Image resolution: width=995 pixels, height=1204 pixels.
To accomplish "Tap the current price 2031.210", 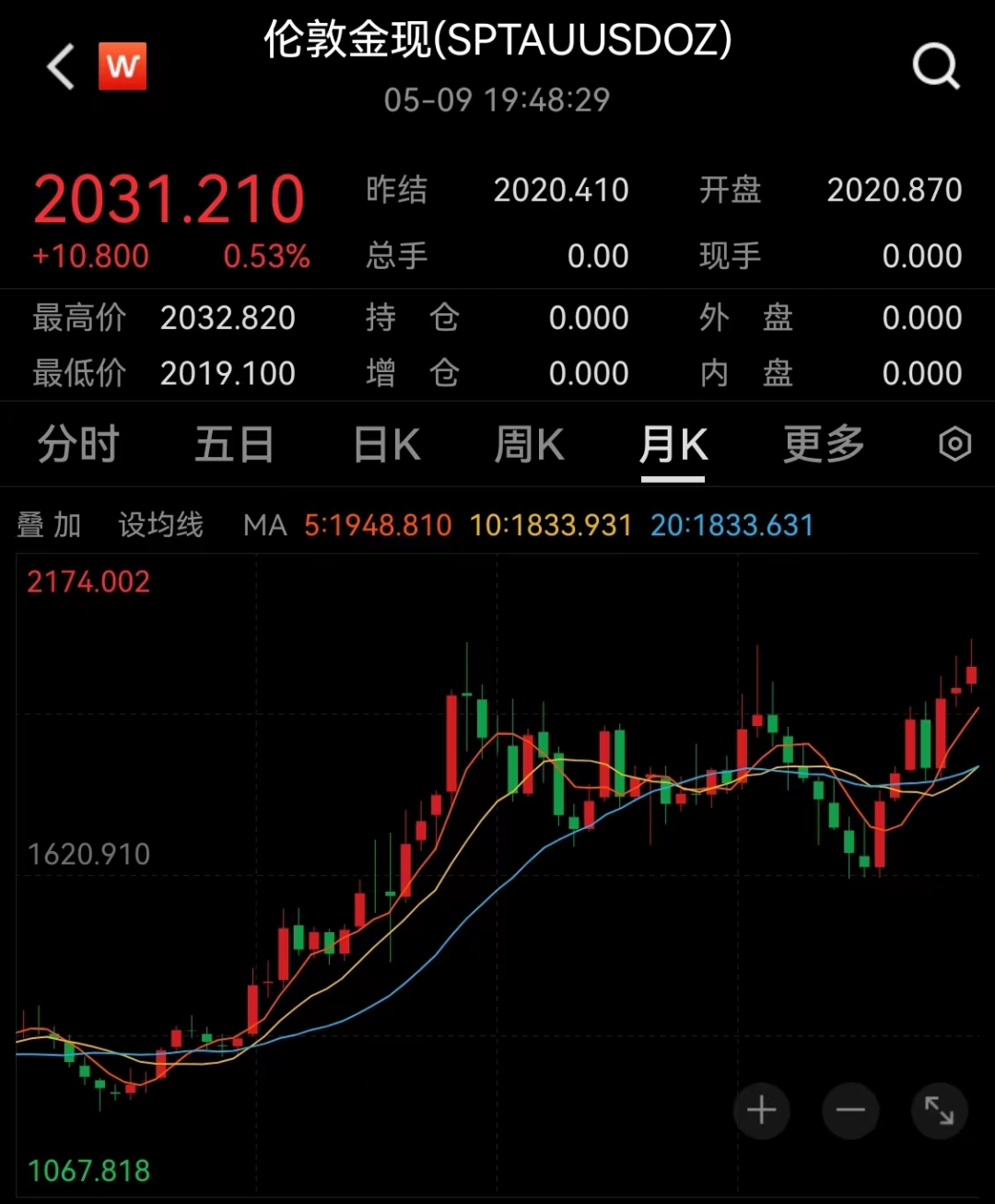I will (169, 193).
